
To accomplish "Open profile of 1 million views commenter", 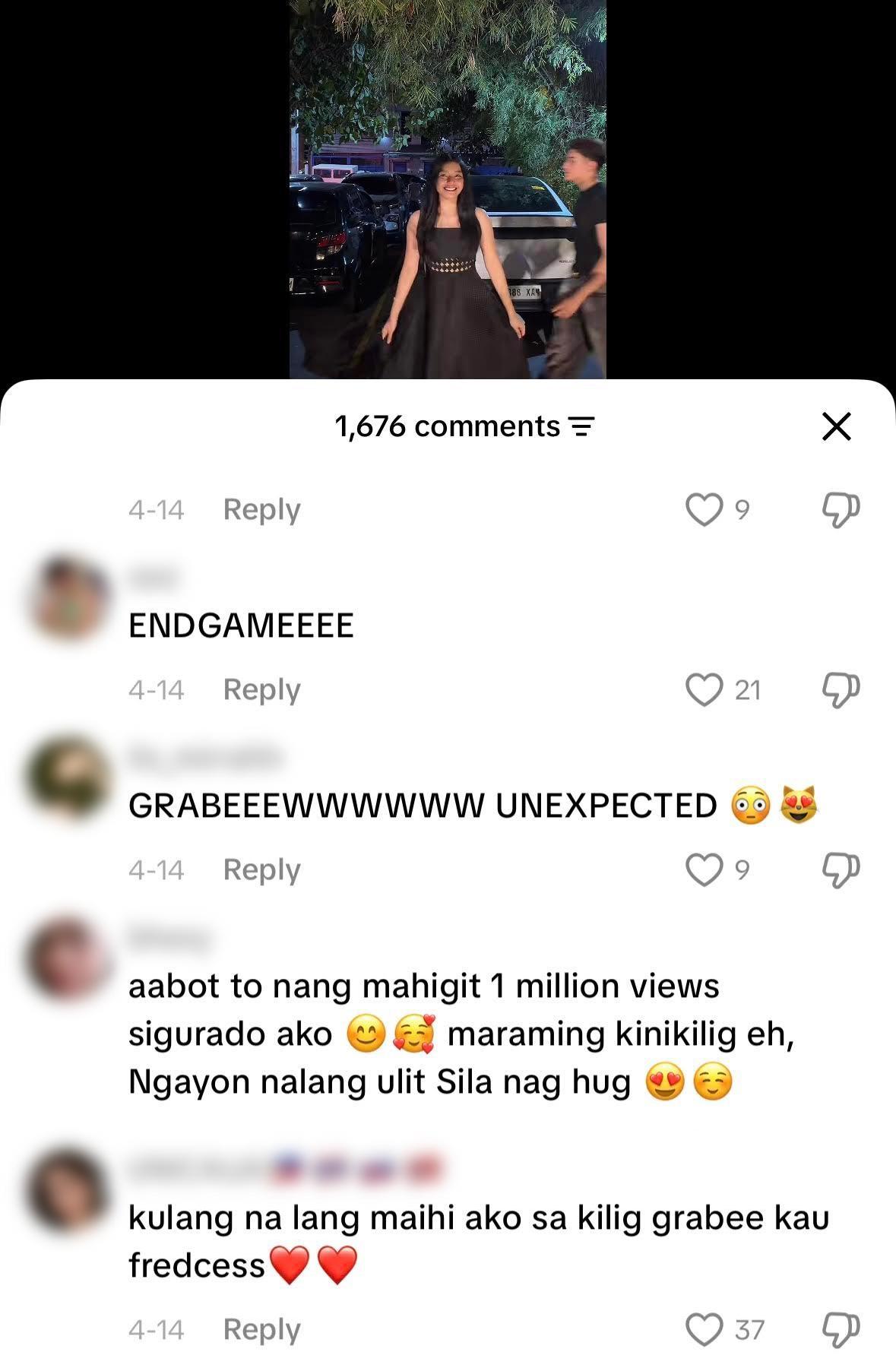I will pyautogui.click(x=67, y=959).
